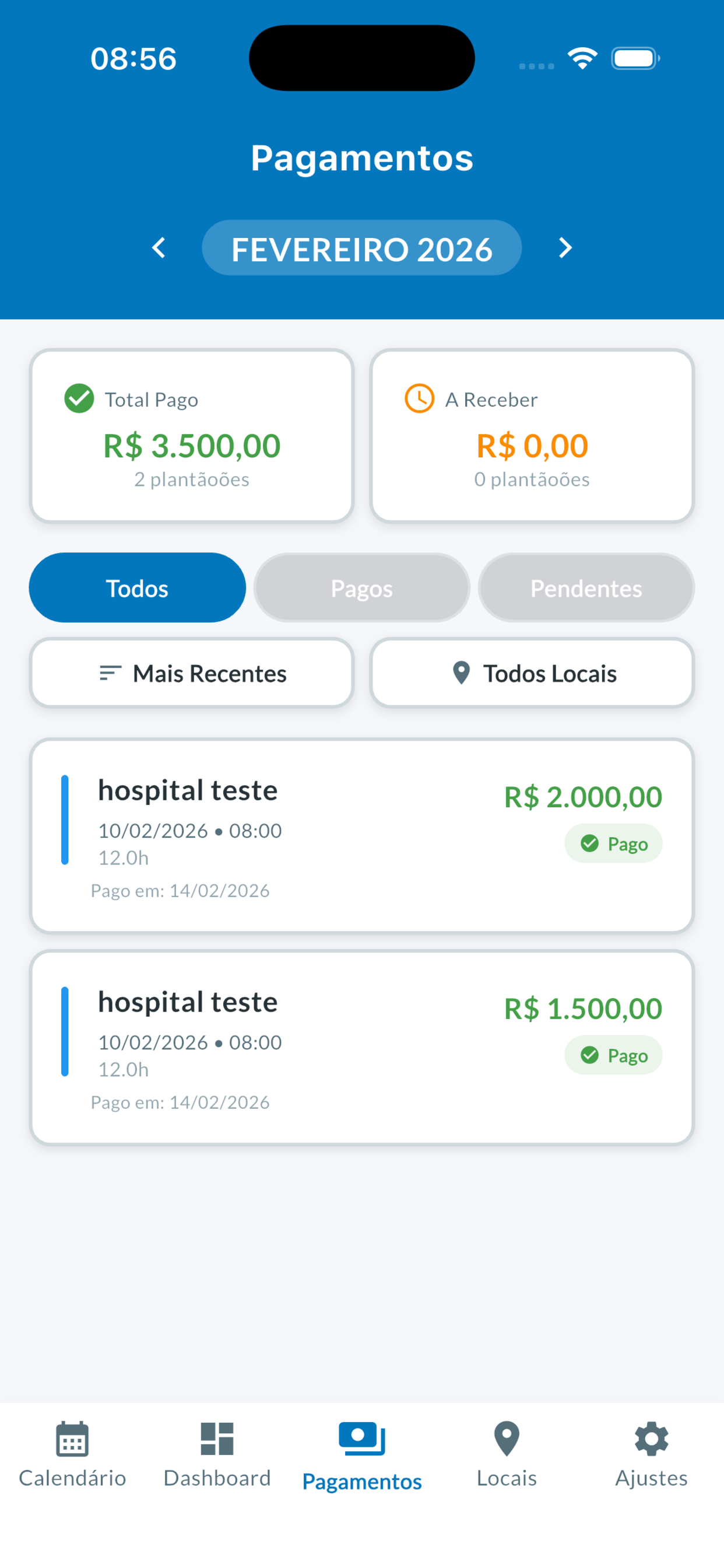
Task: Select the Todos filter pill
Action: 137,587
